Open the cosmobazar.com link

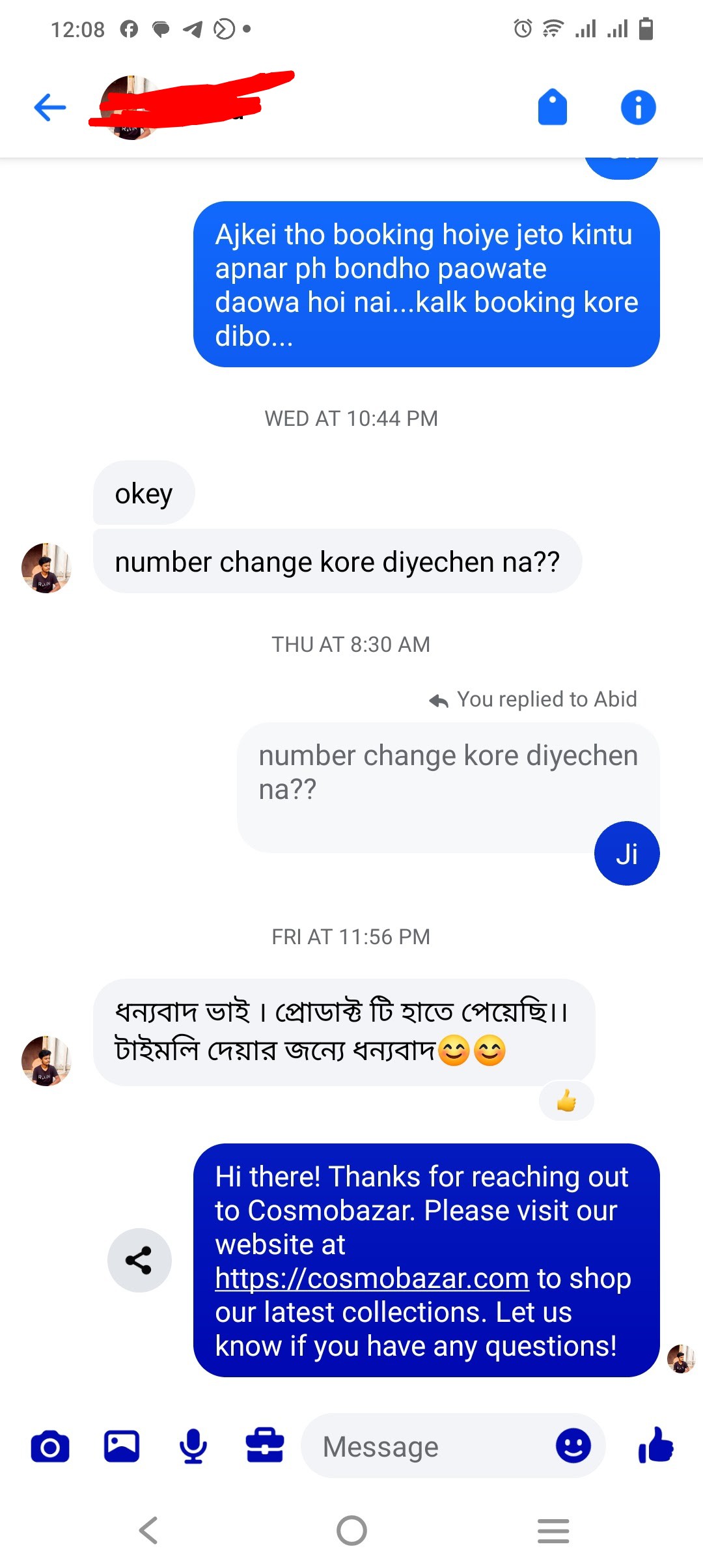pos(372,1278)
